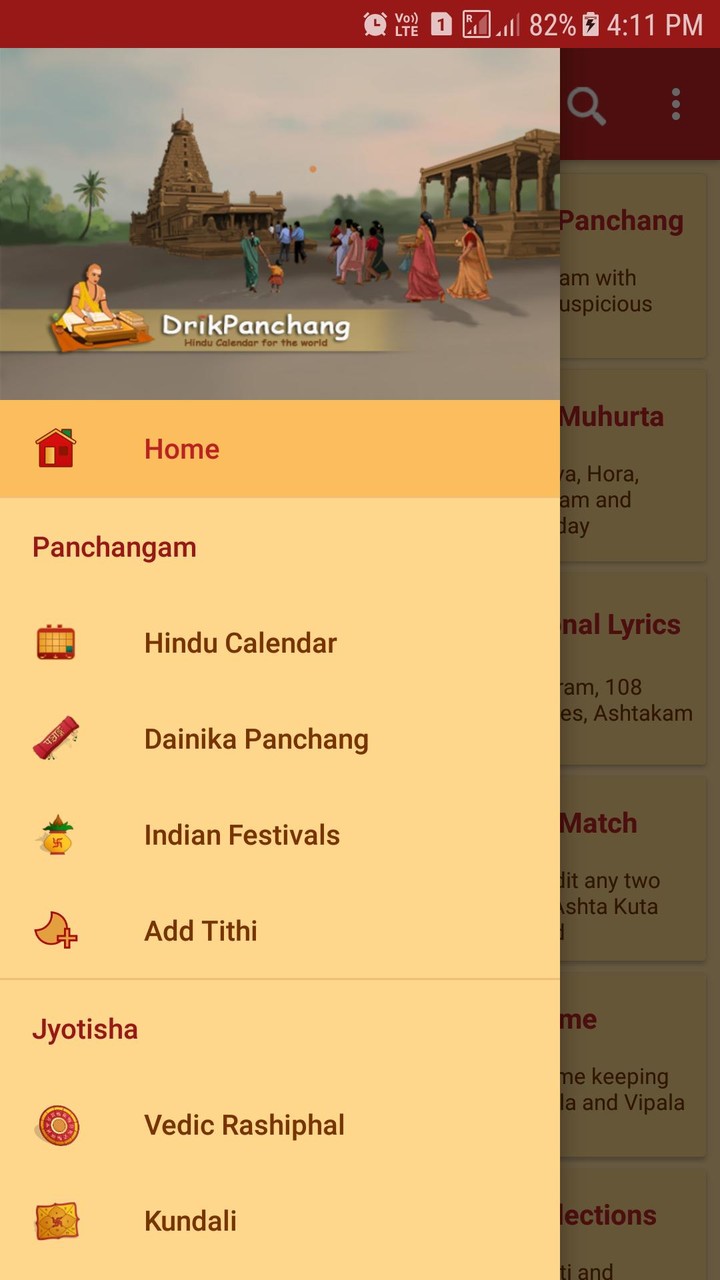Tap Add Tithi in the drawer

[x=200, y=931]
